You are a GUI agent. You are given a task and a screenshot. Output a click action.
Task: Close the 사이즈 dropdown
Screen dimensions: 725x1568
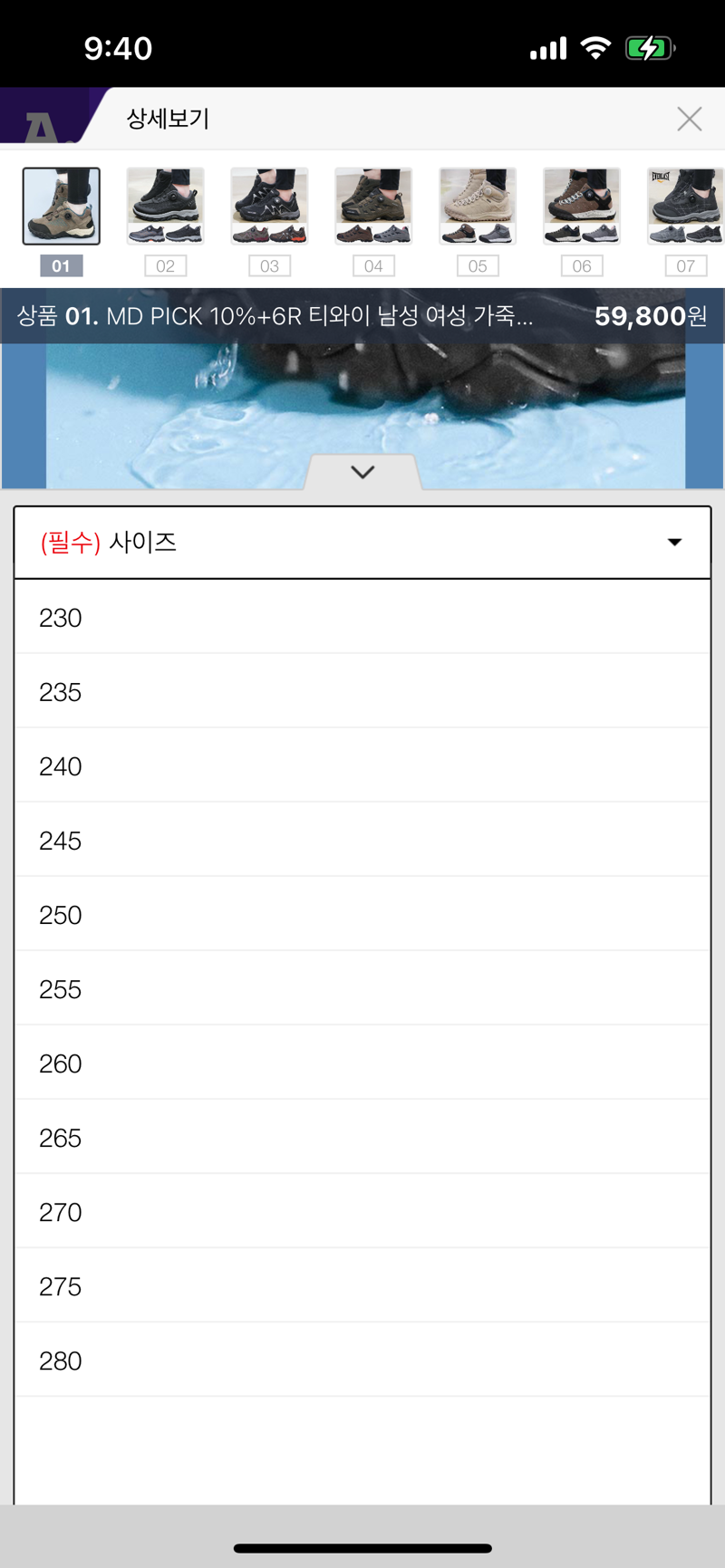(362, 543)
